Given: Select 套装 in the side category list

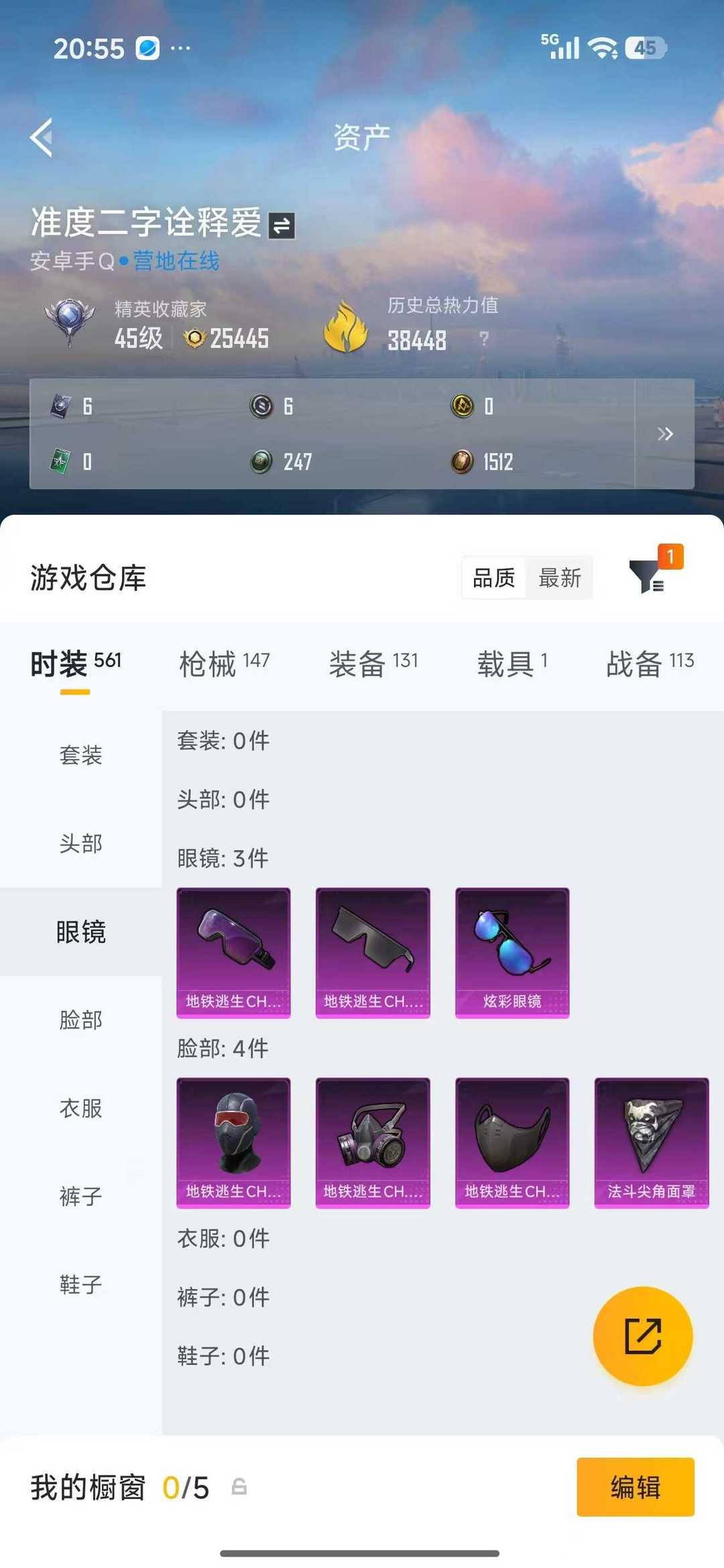Looking at the screenshot, I should (81, 755).
